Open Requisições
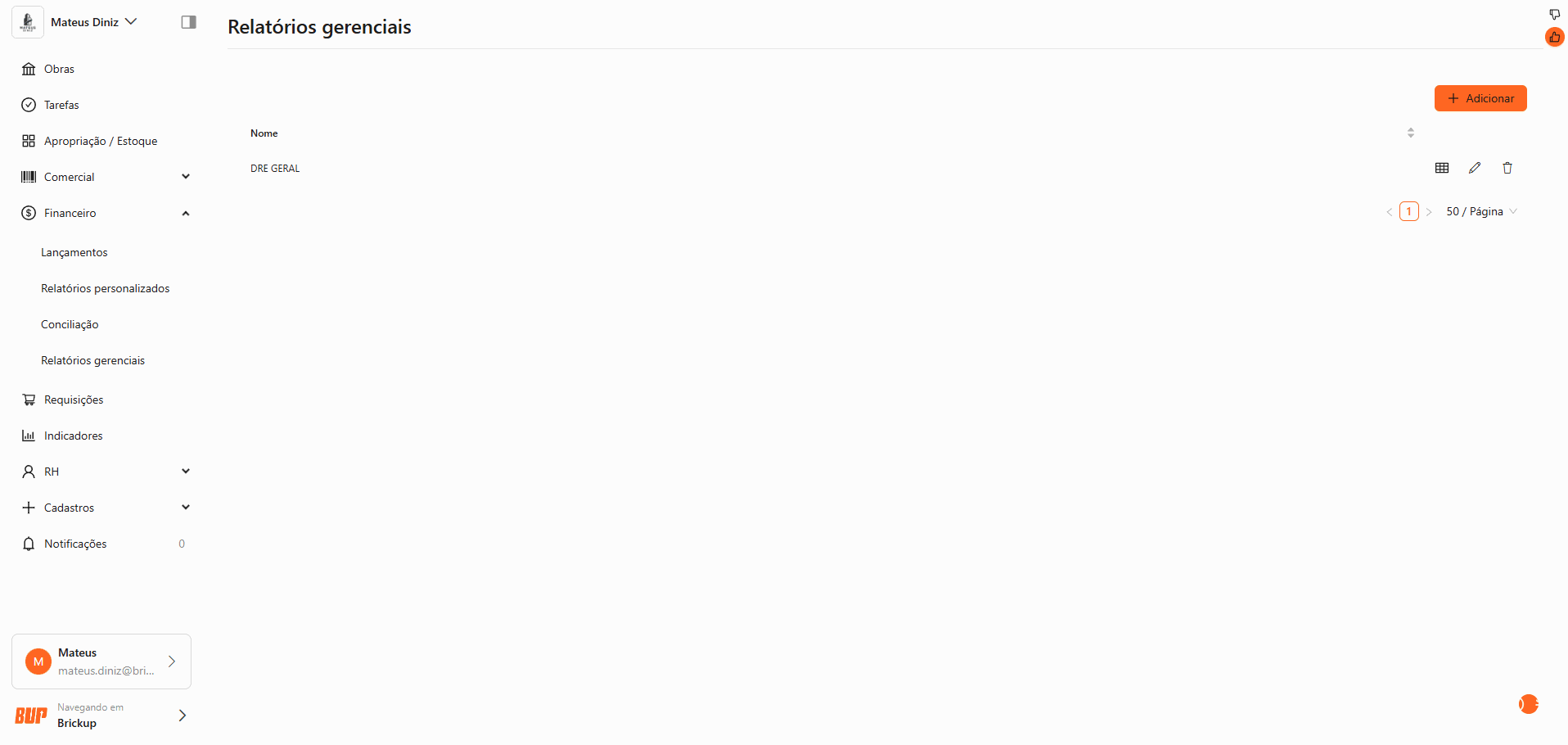 74,400
